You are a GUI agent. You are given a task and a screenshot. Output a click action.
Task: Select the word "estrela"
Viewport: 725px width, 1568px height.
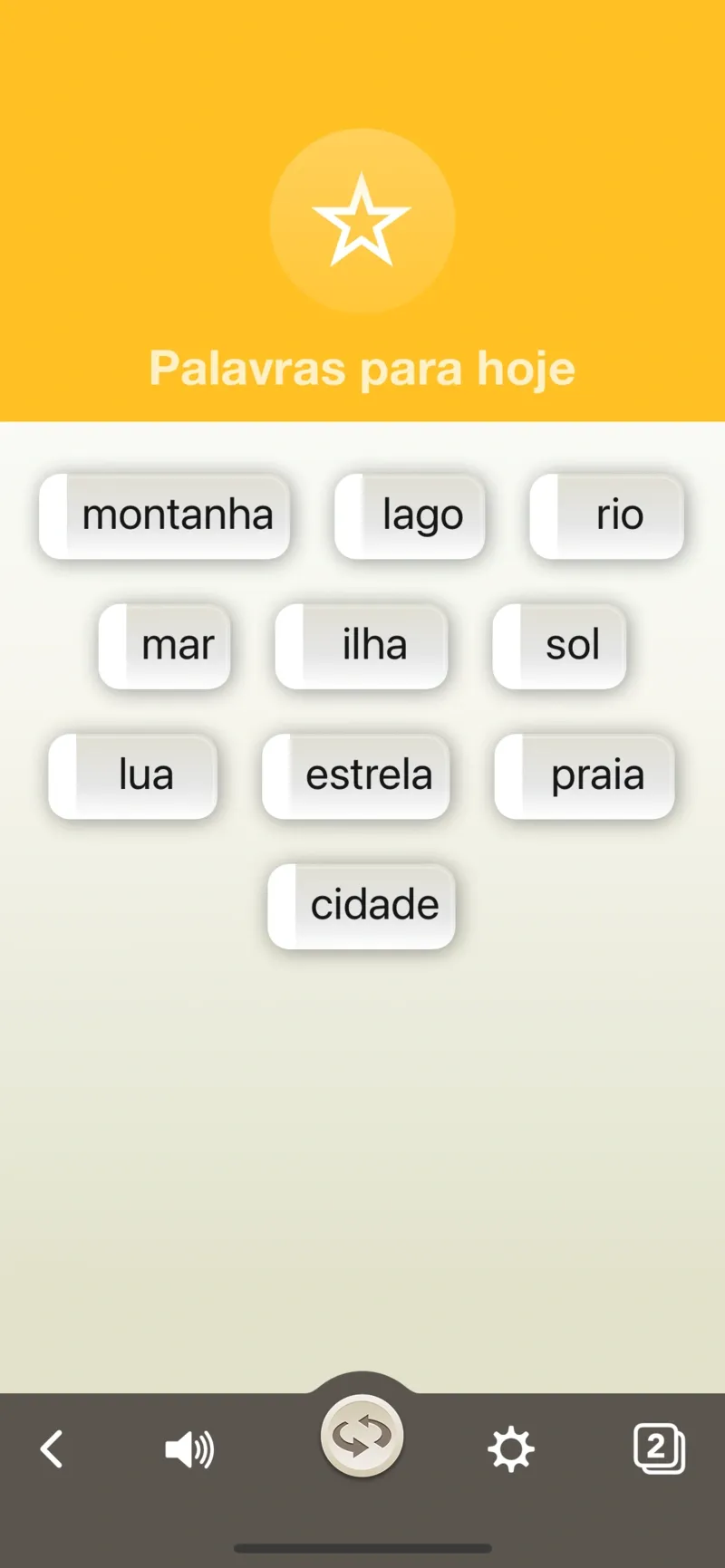pos(356,776)
